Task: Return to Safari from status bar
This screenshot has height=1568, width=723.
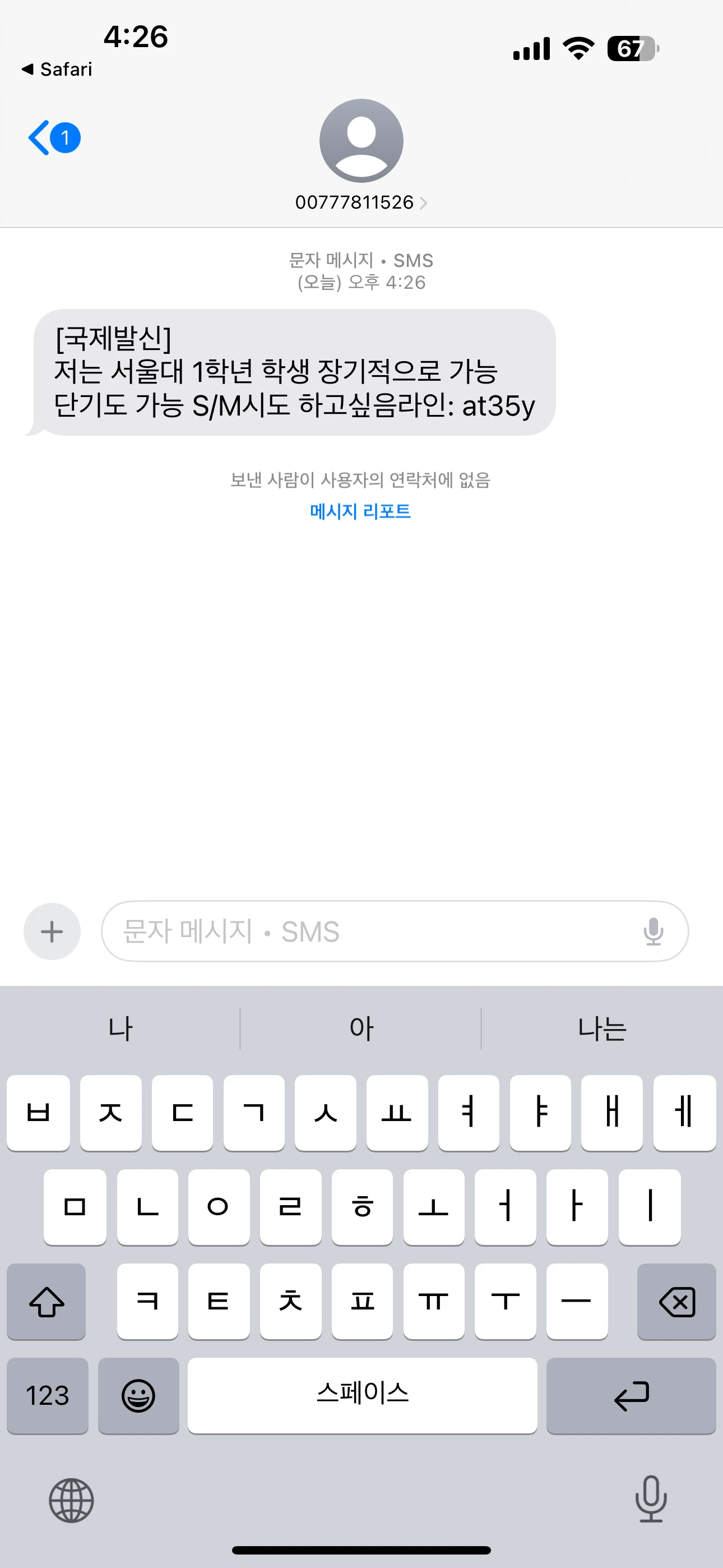Action: pos(57,70)
